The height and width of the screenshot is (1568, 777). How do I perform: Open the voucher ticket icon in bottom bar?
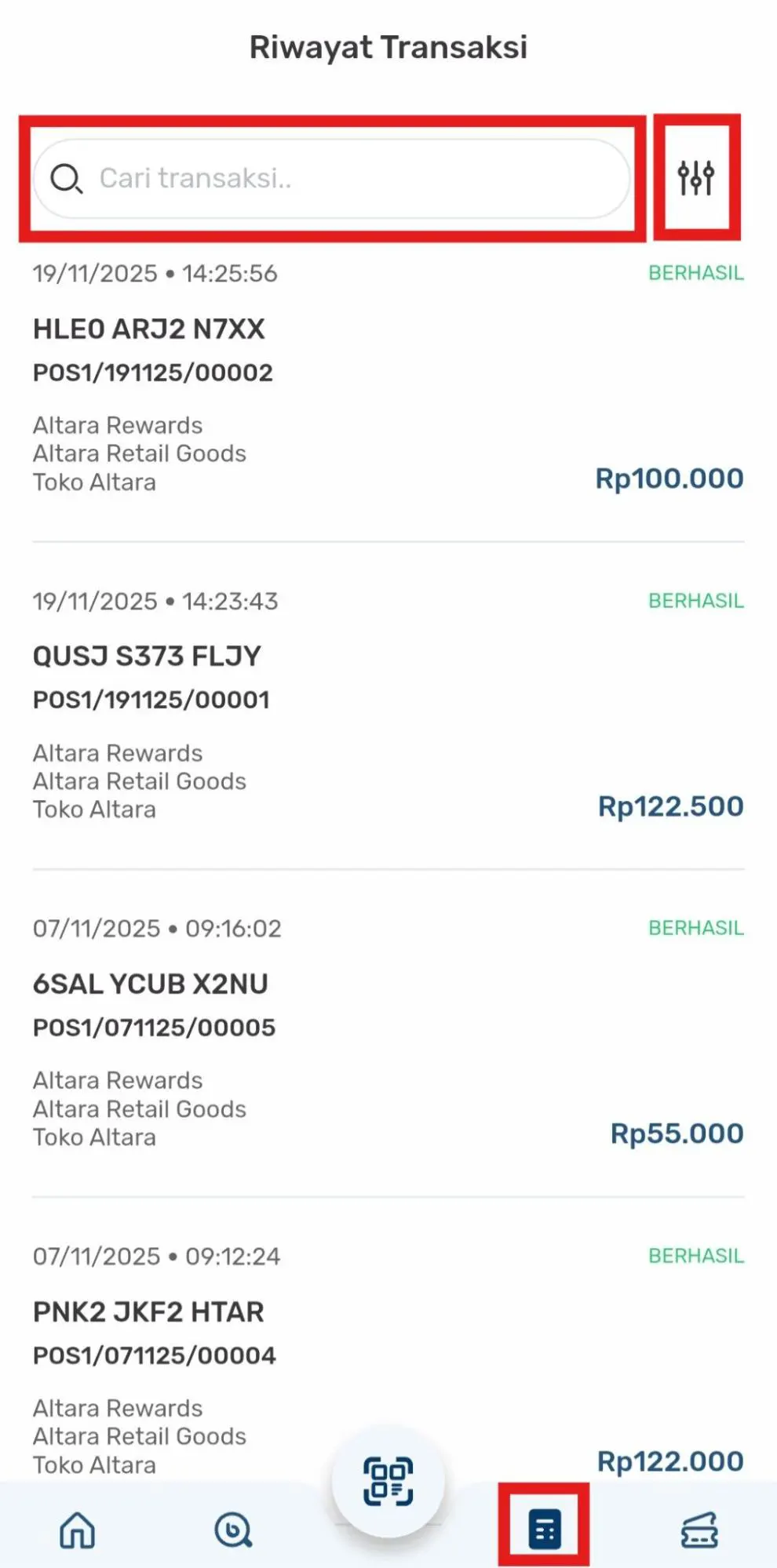coord(698,1530)
